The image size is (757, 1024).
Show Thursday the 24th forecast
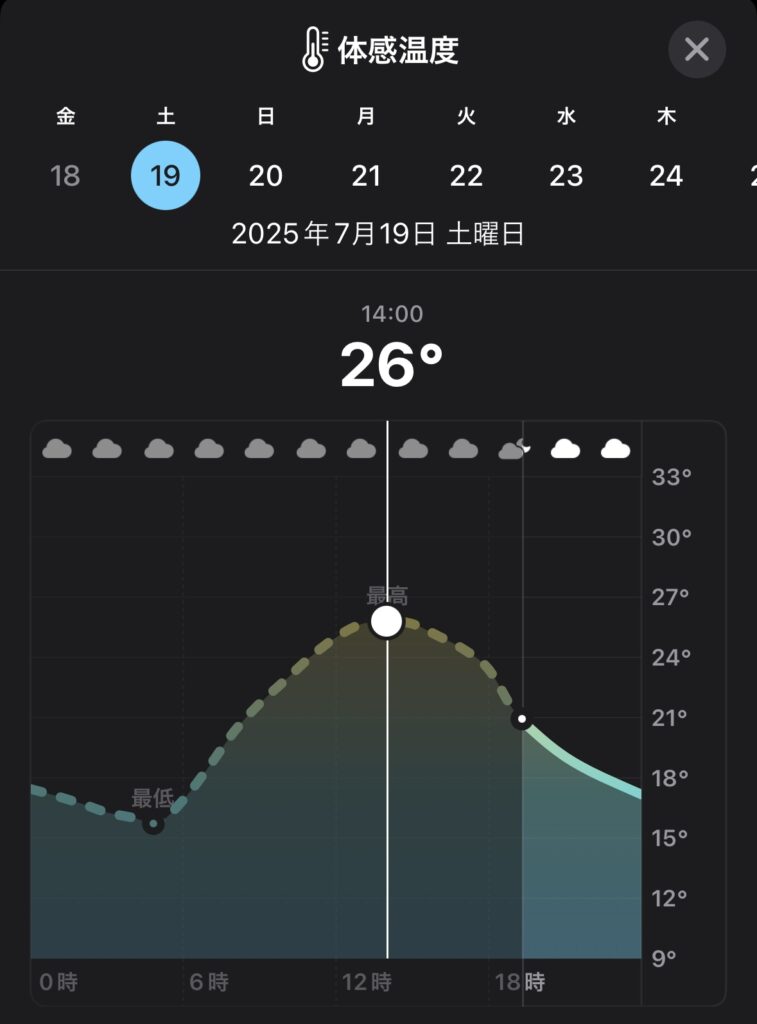(666, 176)
